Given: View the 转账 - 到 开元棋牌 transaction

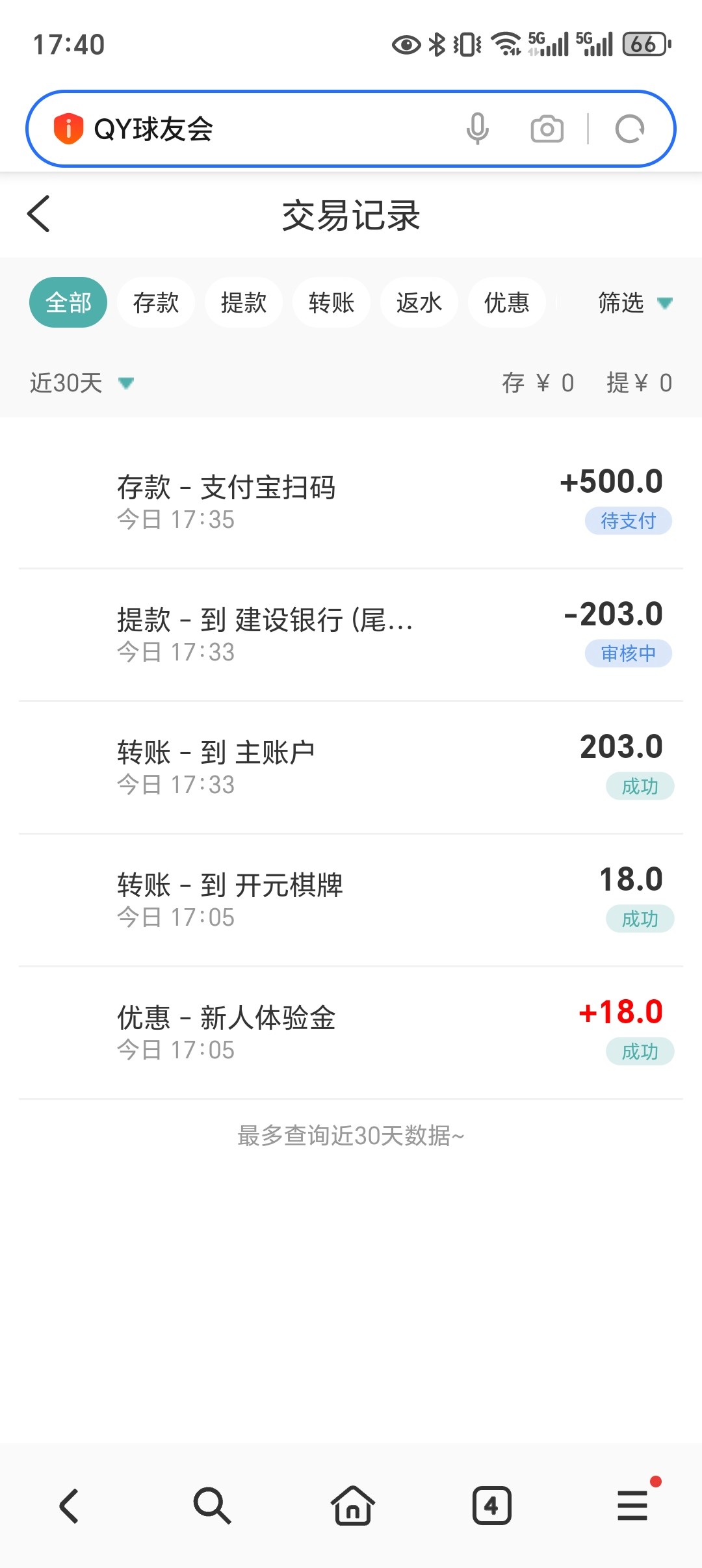Looking at the screenshot, I should (x=351, y=900).
